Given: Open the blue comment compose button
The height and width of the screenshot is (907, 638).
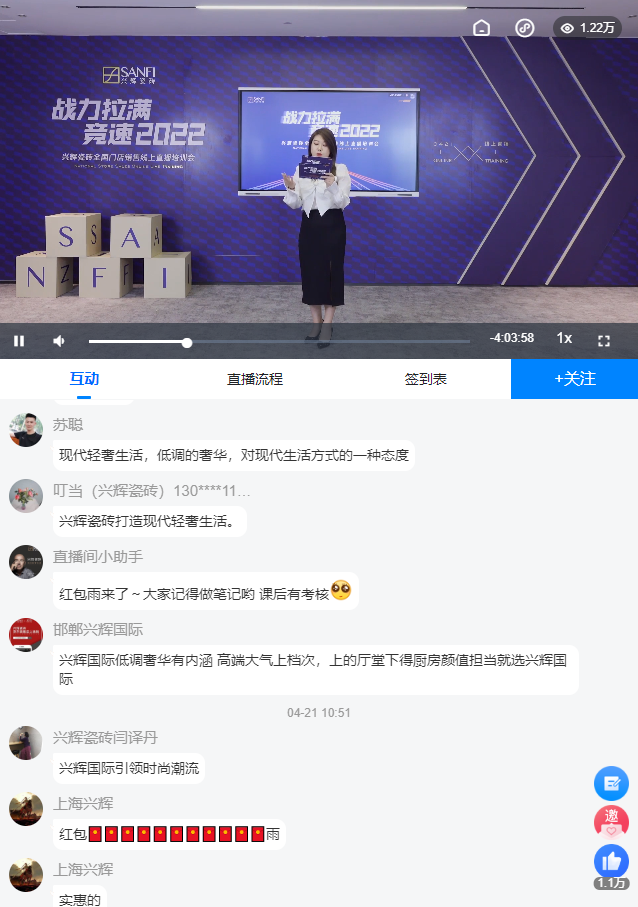Looking at the screenshot, I should point(611,783).
